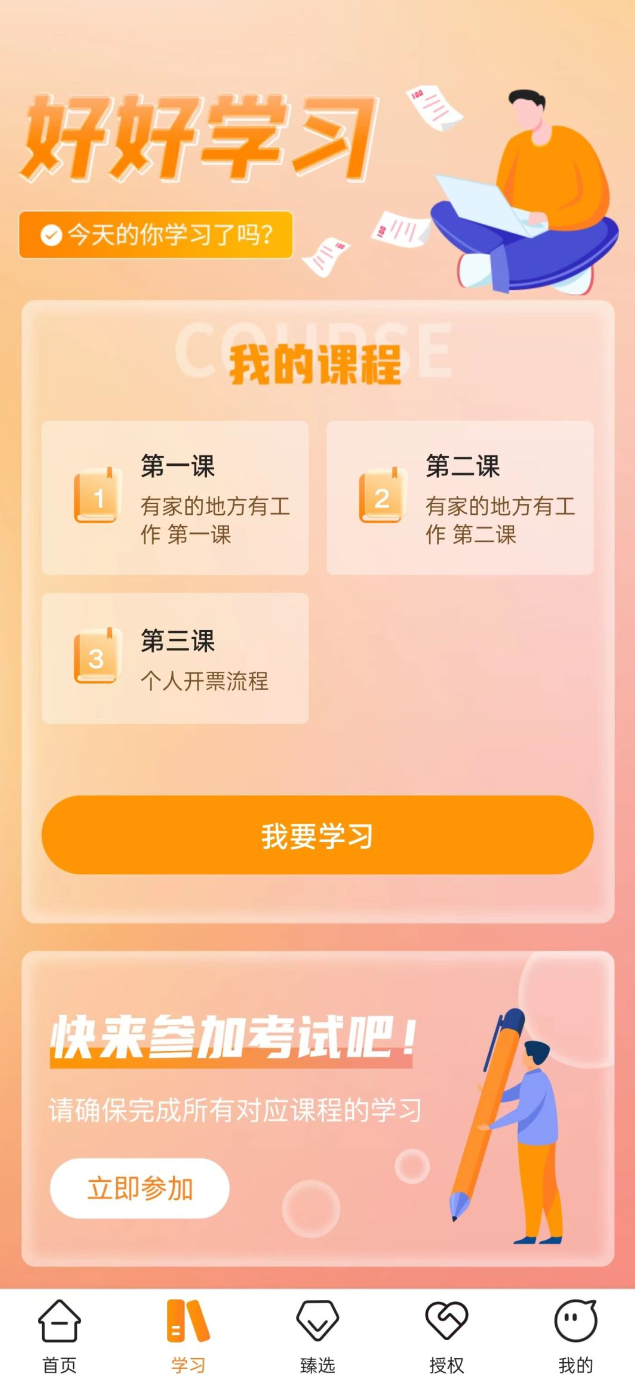Tap 立即参加 to join the exam
Image resolution: width=635 pixels, height=1379 pixels.
tap(140, 1188)
